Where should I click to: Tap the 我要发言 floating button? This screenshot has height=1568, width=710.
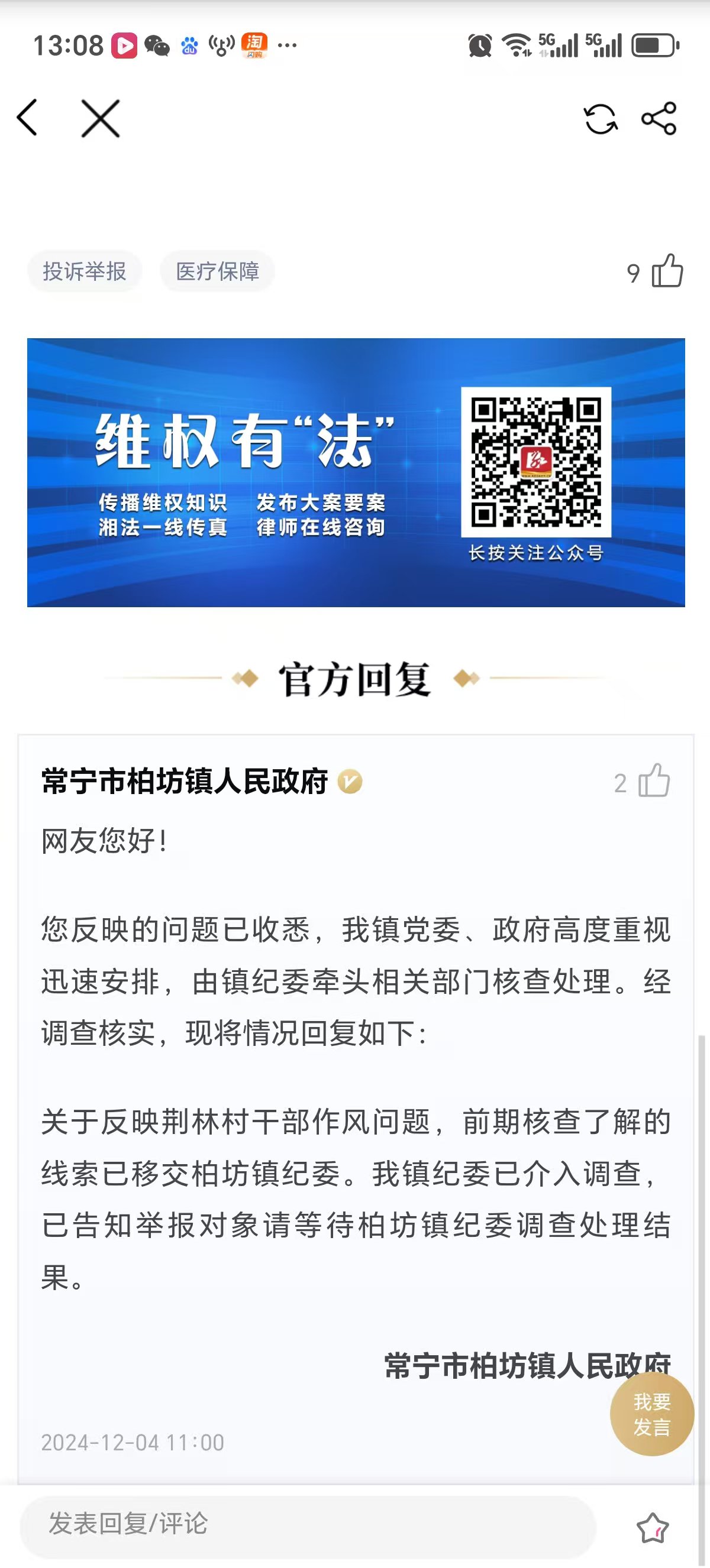coord(651,1414)
